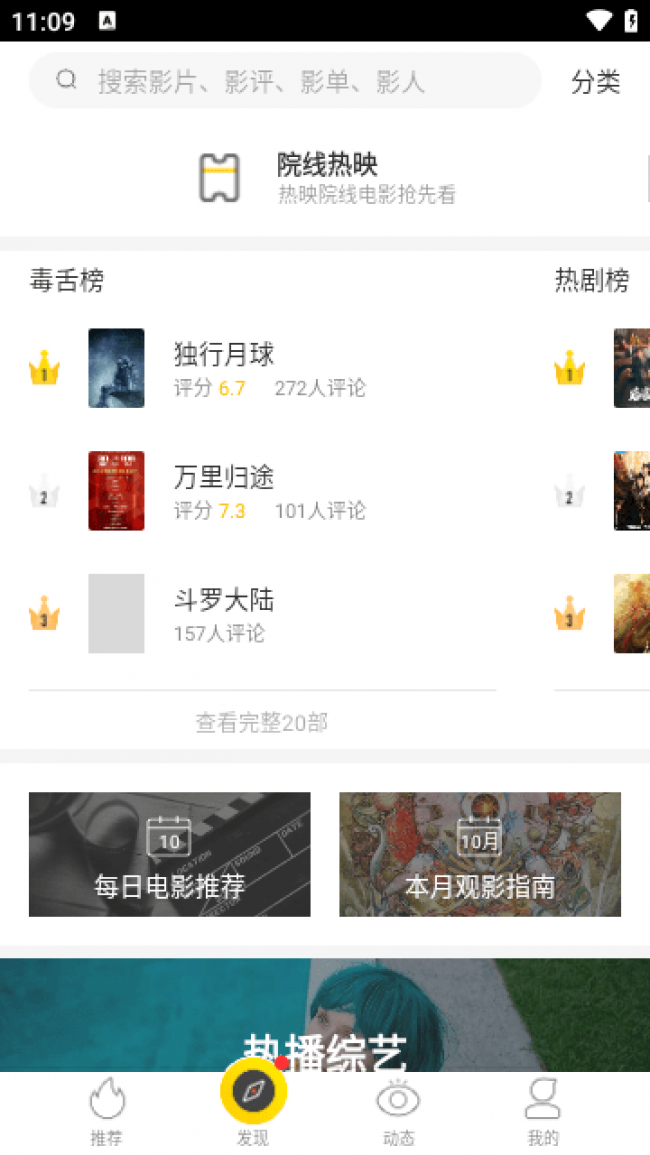Tap the search box for films and reviews
Image resolution: width=650 pixels, height=1155 pixels.
tap(284, 81)
